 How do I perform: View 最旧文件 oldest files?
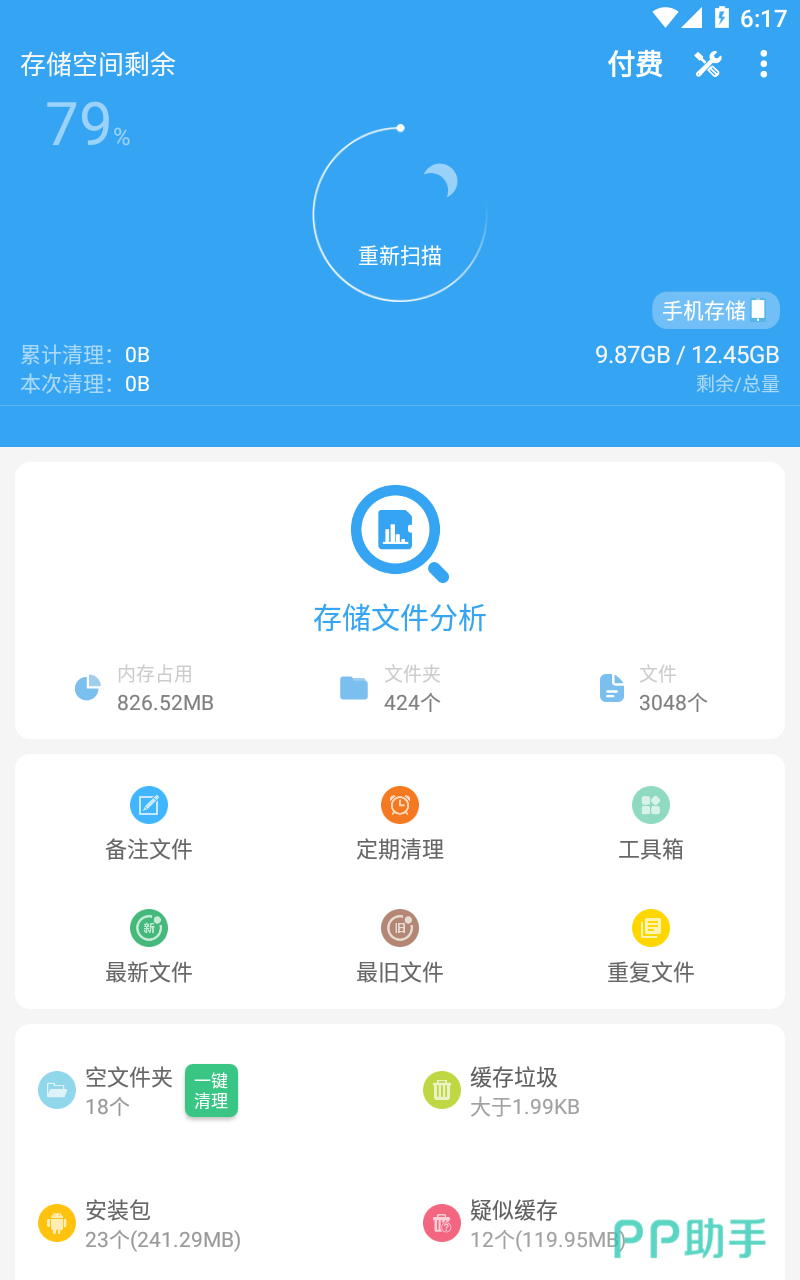point(400,947)
